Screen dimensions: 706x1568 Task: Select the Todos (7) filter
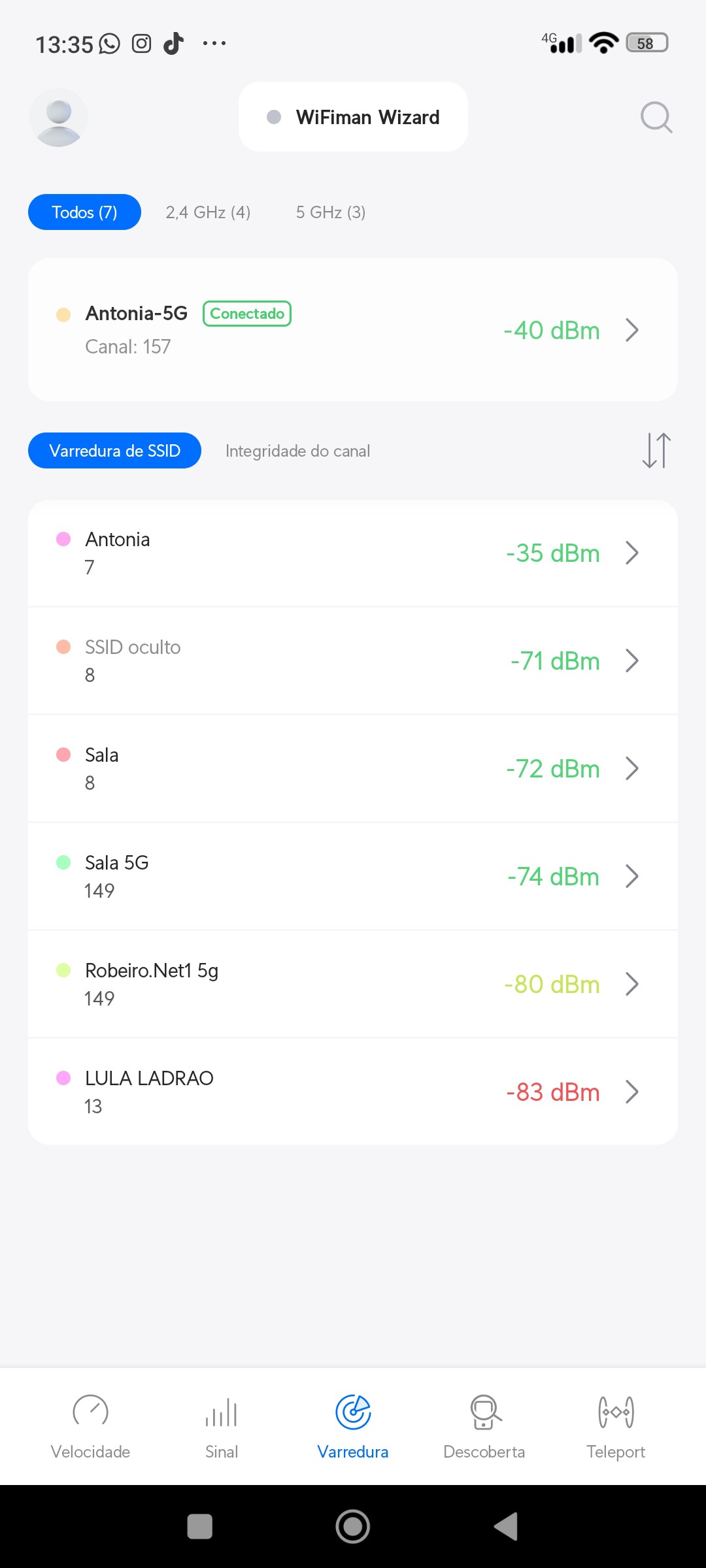coord(84,212)
